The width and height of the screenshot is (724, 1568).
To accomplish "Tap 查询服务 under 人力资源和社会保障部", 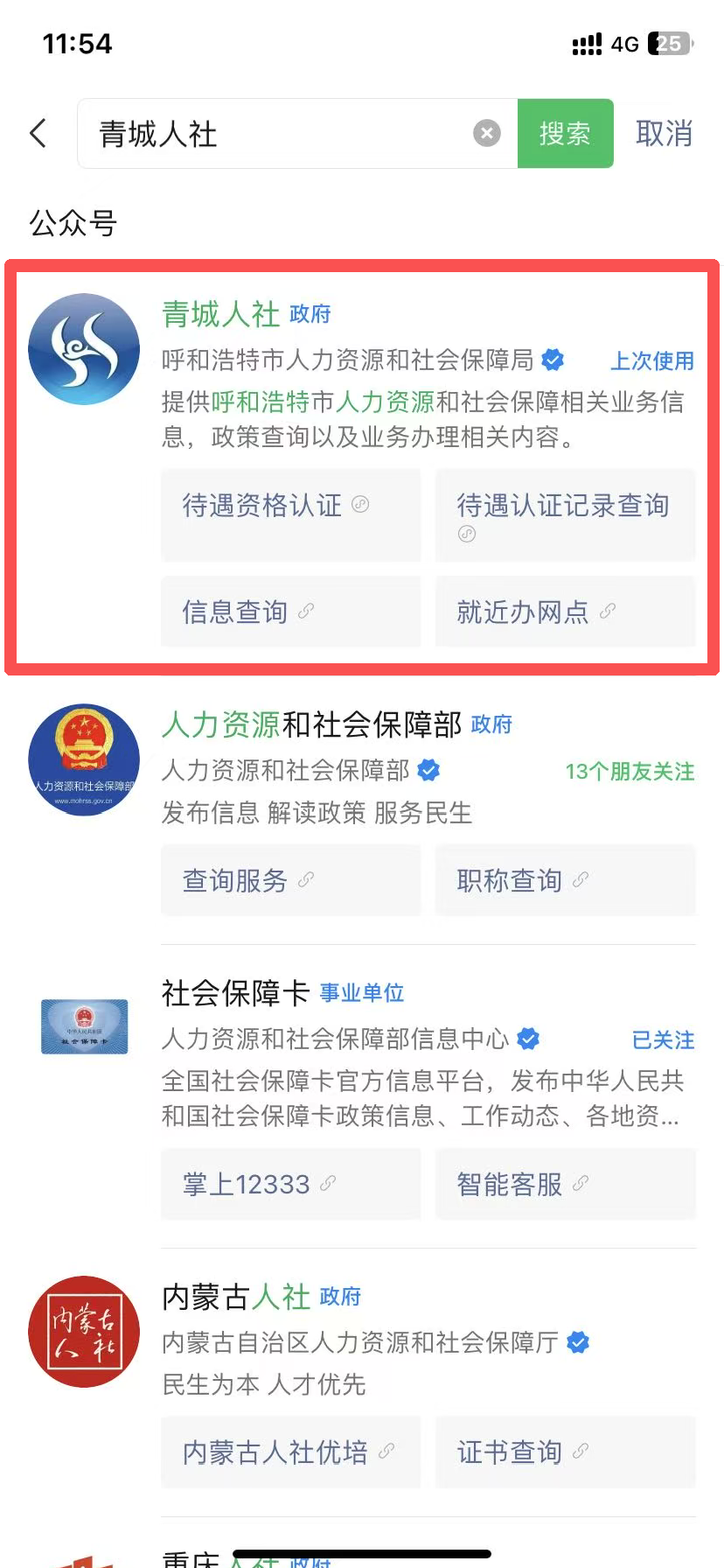I will pos(290,880).
